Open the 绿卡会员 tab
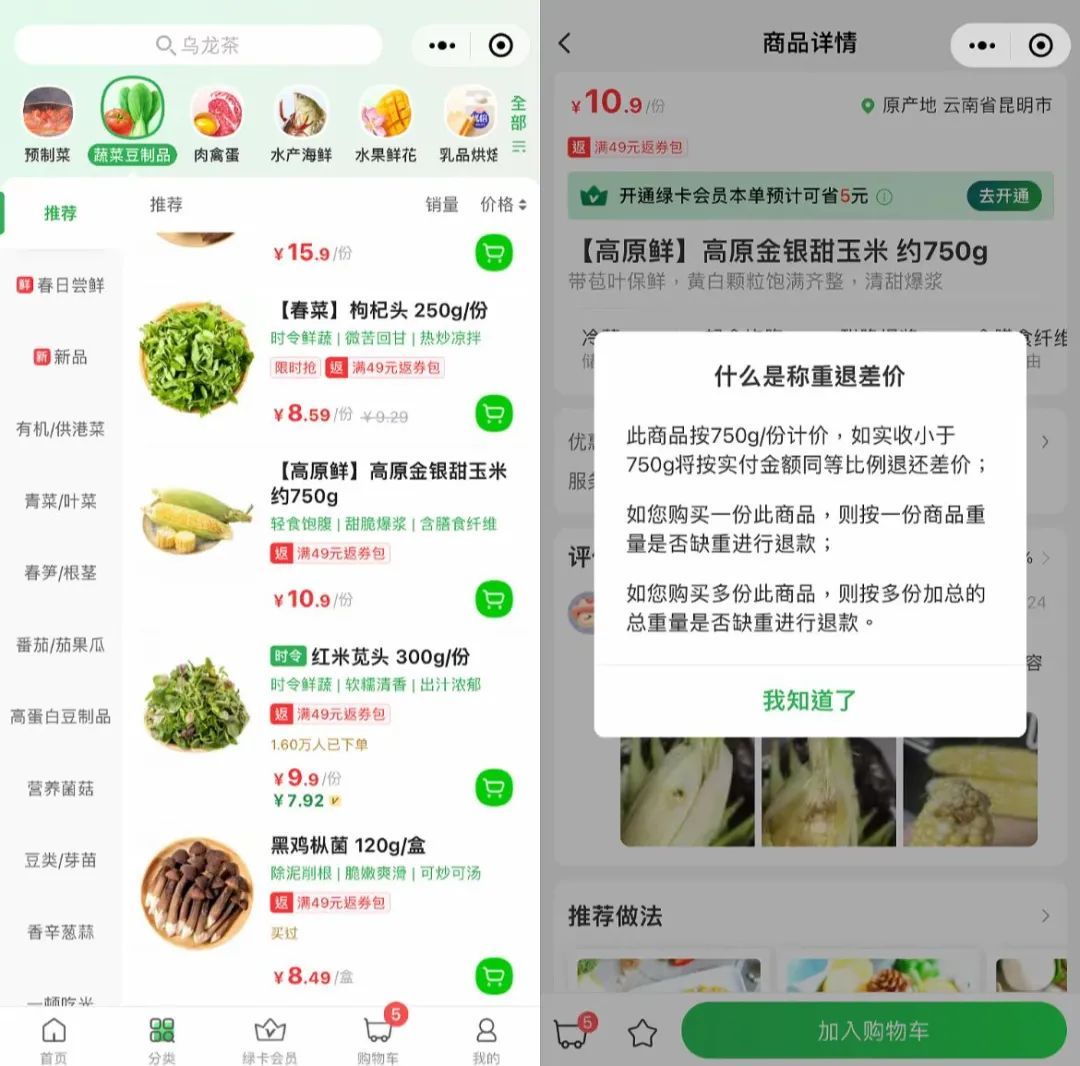Viewport: 1080px width, 1066px height. pos(269,1040)
